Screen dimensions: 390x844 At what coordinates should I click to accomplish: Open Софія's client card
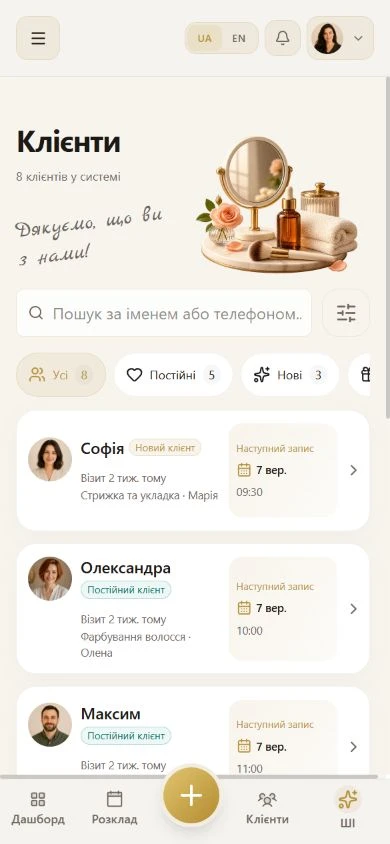[x=193, y=470]
